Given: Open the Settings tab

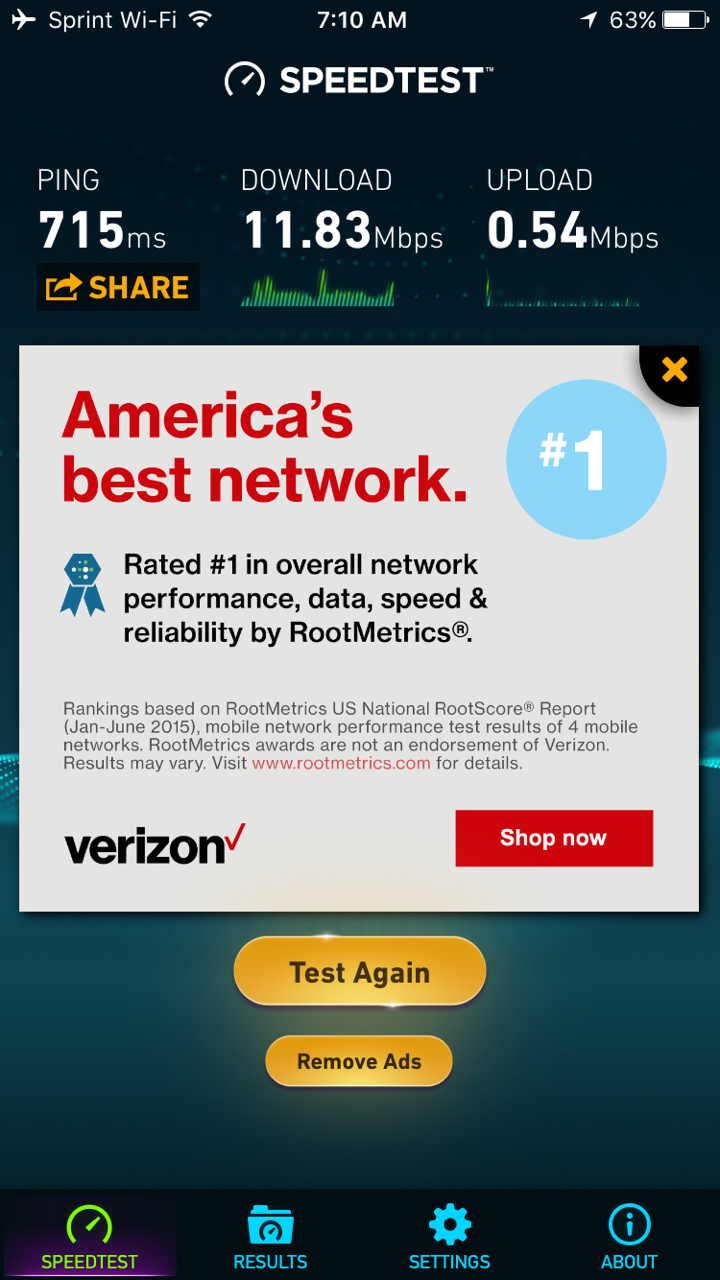Looking at the screenshot, I should click(x=450, y=1236).
